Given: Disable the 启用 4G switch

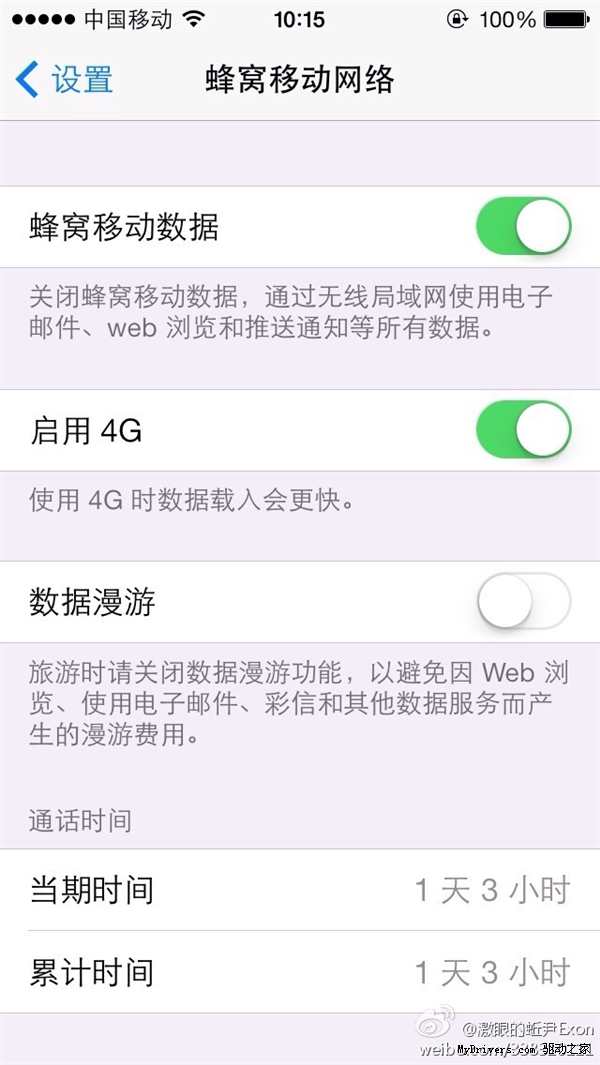Looking at the screenshot, I should [522, 431].
